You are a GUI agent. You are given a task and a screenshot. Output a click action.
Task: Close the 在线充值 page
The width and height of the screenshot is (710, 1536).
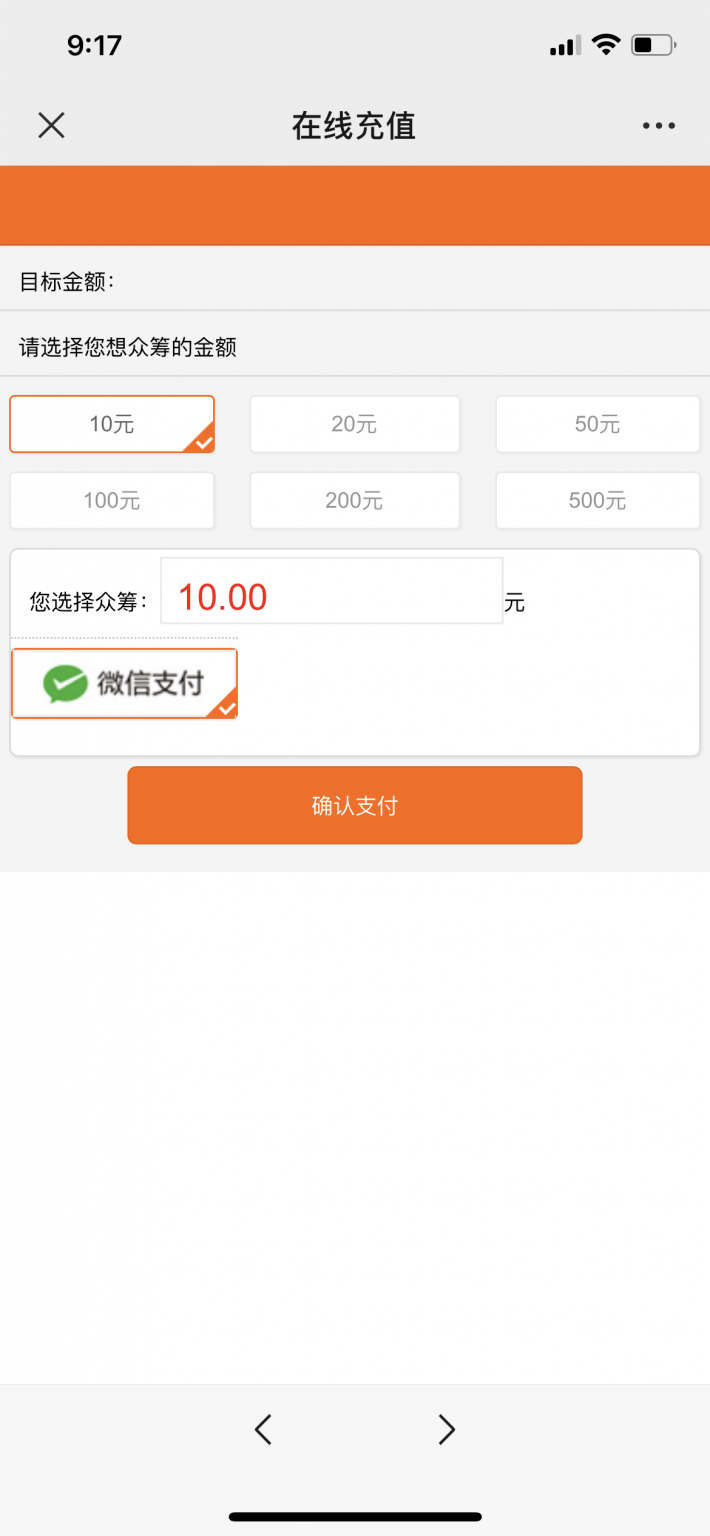coord(51,125)
